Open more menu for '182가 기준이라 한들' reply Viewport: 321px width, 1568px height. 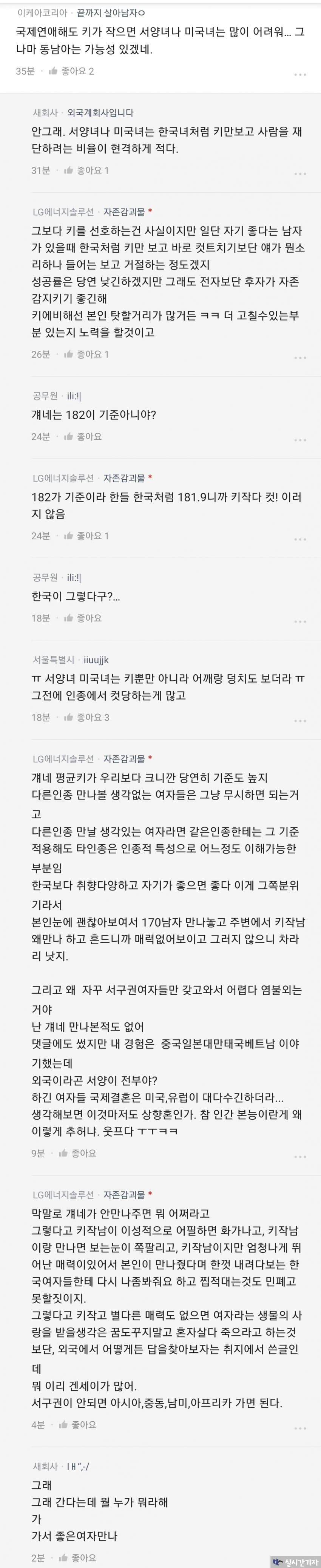[300, 539]
